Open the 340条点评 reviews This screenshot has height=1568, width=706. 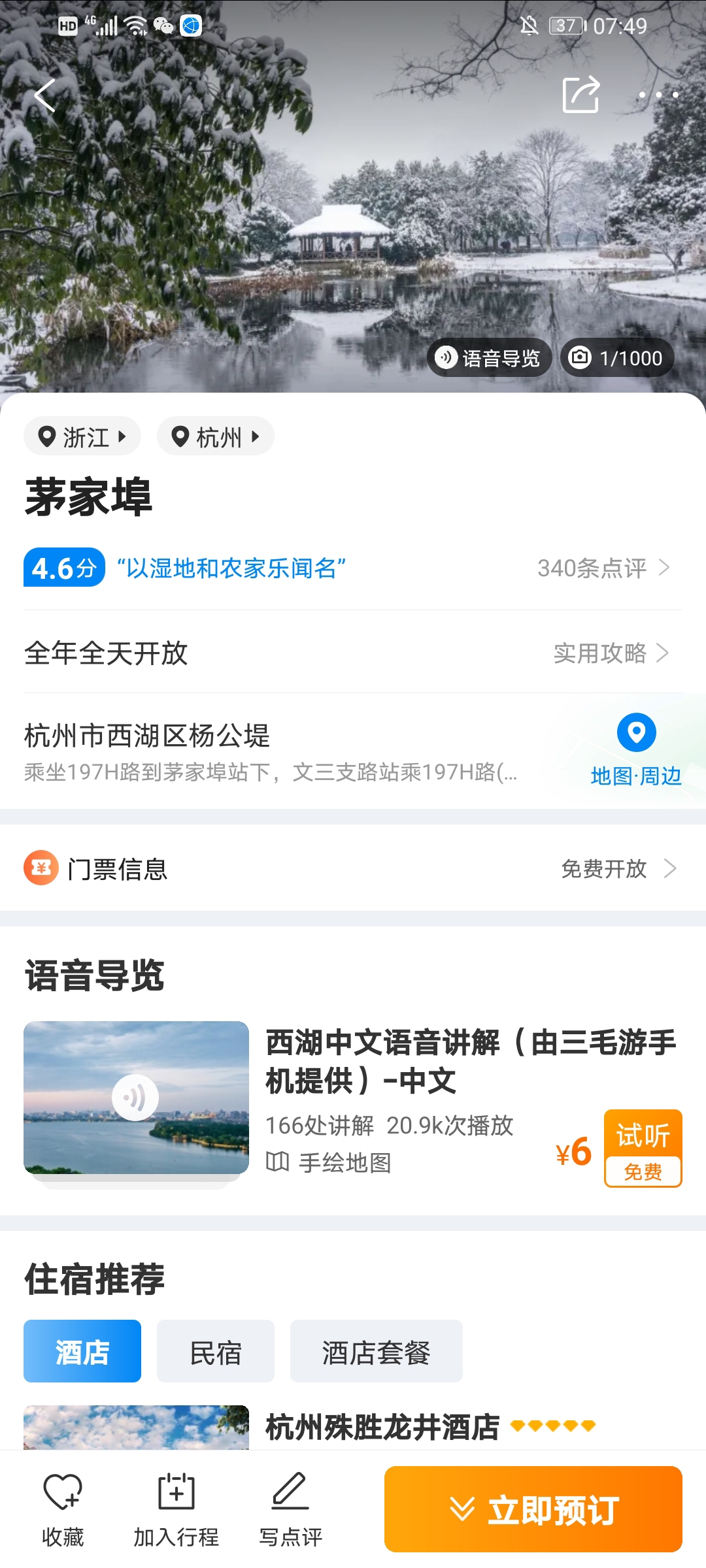click(x=603, y=568)
